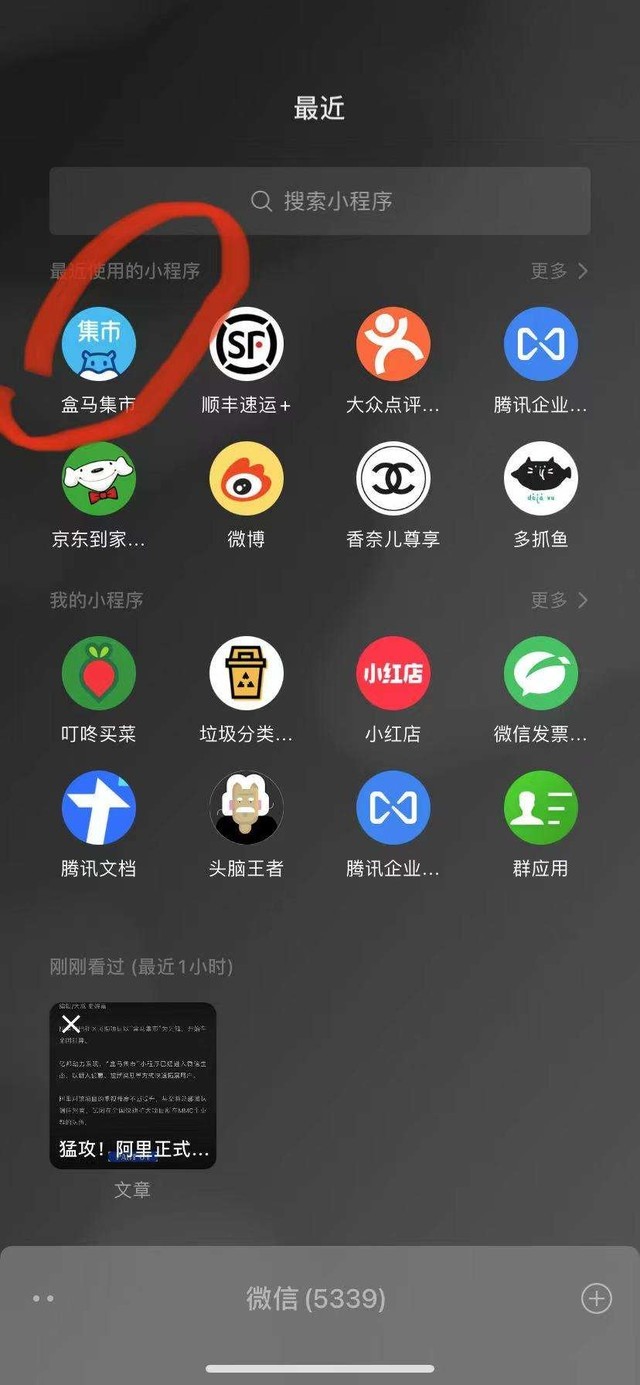Open the mini program search box
The image size is (640, 1385).
point(320,201)
